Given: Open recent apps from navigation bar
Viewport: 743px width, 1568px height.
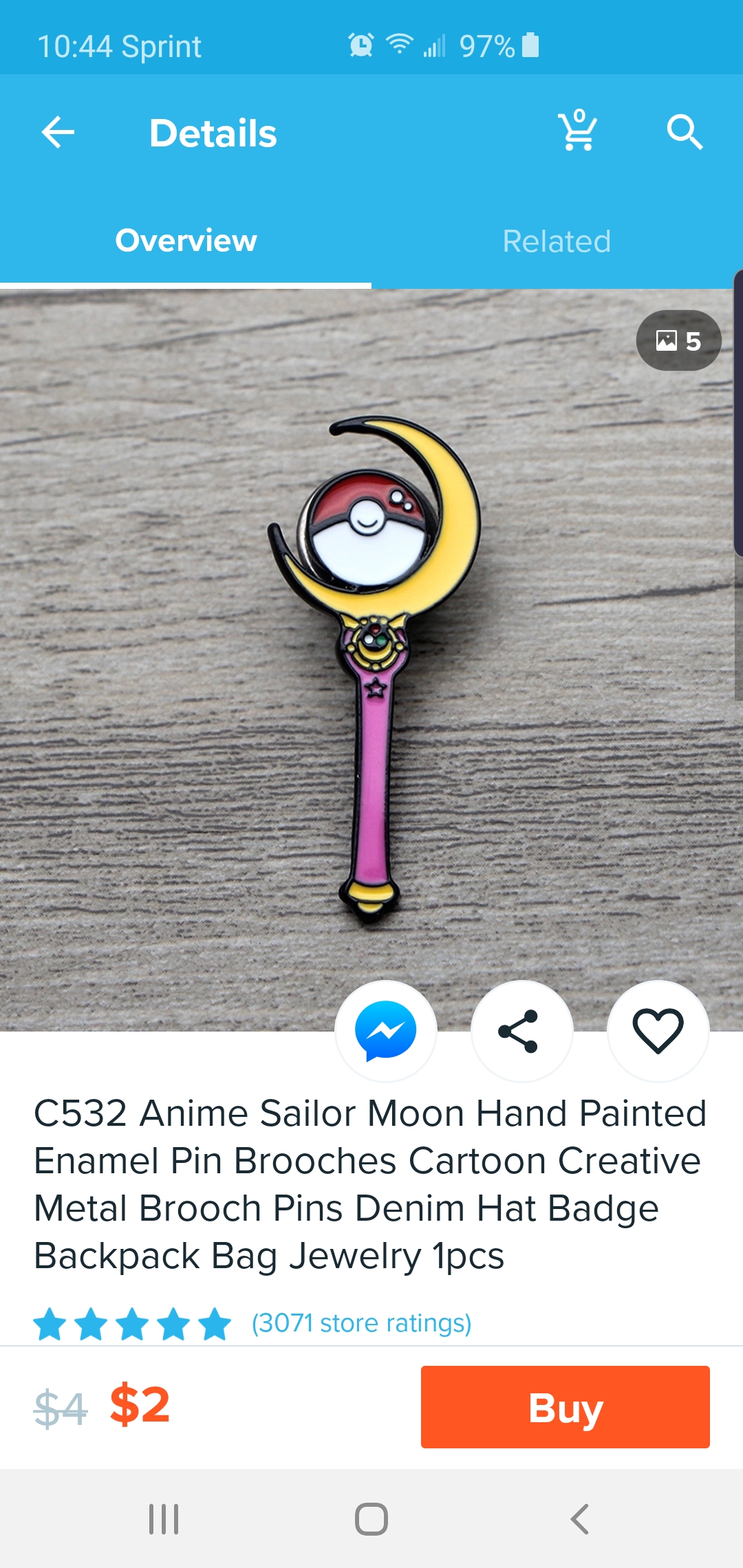Looking at the screenshot, I should (x=164, y=1519).
